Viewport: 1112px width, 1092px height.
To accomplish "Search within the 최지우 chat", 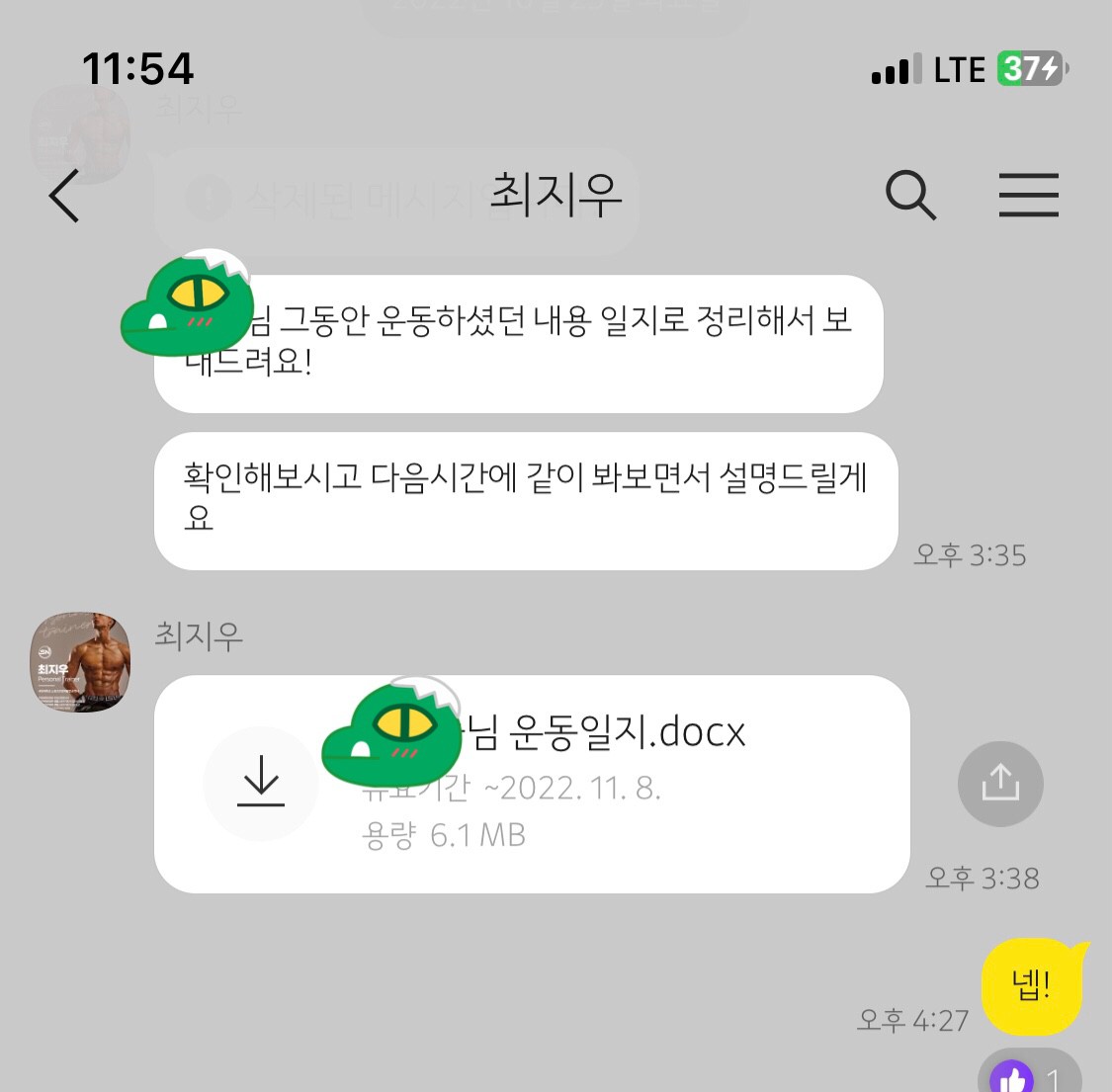I will [x=909, y=195].
